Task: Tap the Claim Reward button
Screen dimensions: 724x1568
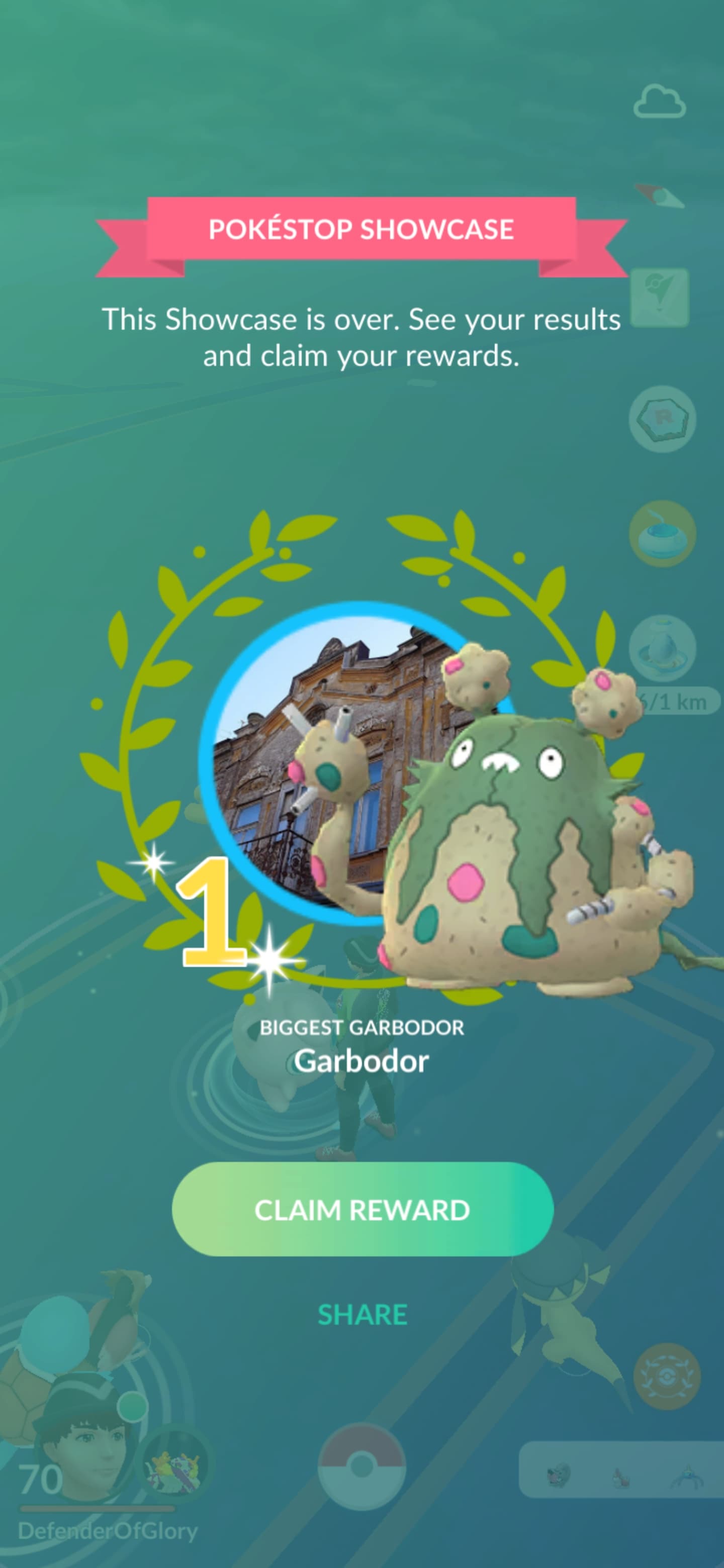Action: 363,1210
